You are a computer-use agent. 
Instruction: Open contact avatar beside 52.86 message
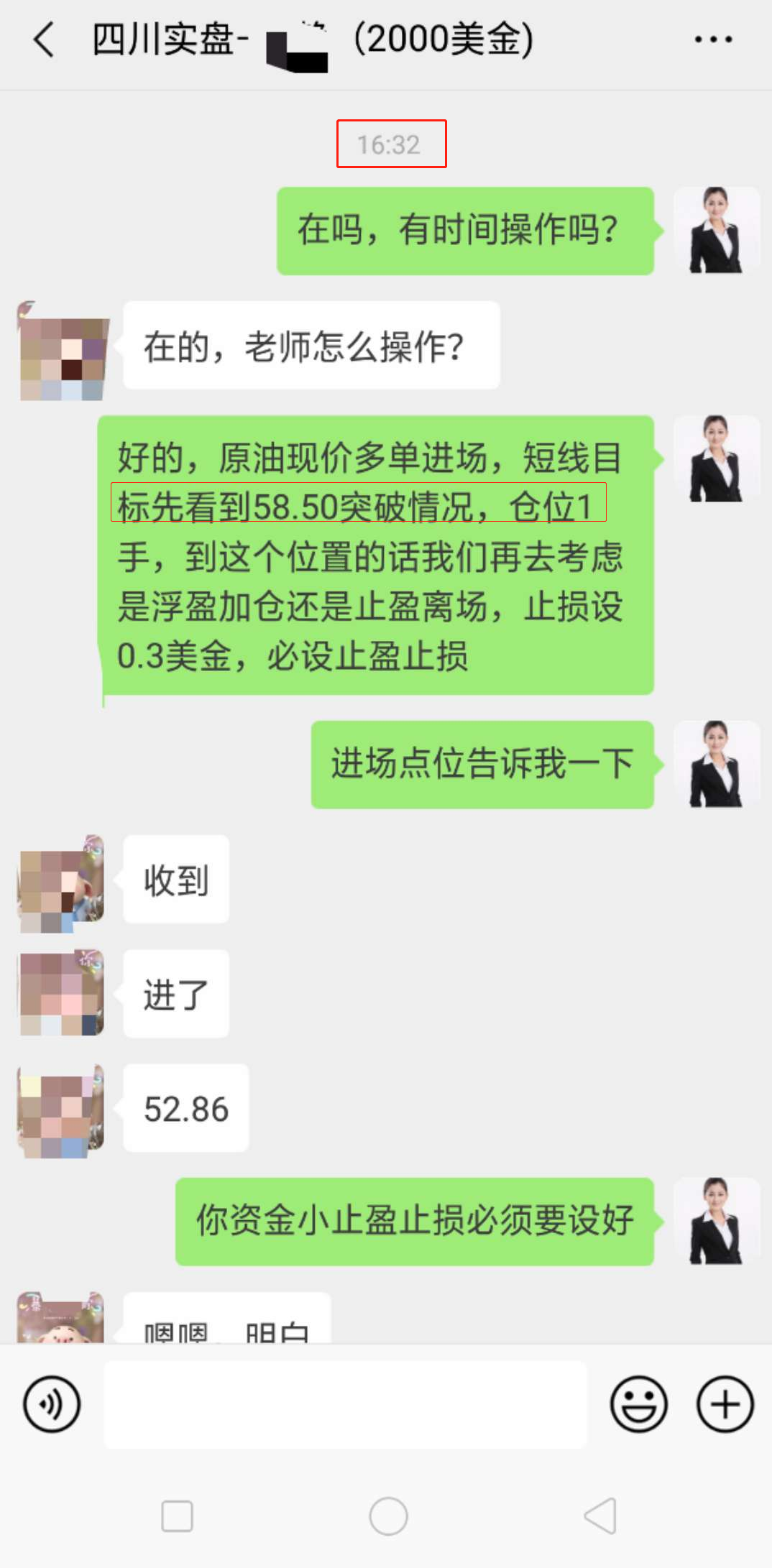tap(61, 1110)
